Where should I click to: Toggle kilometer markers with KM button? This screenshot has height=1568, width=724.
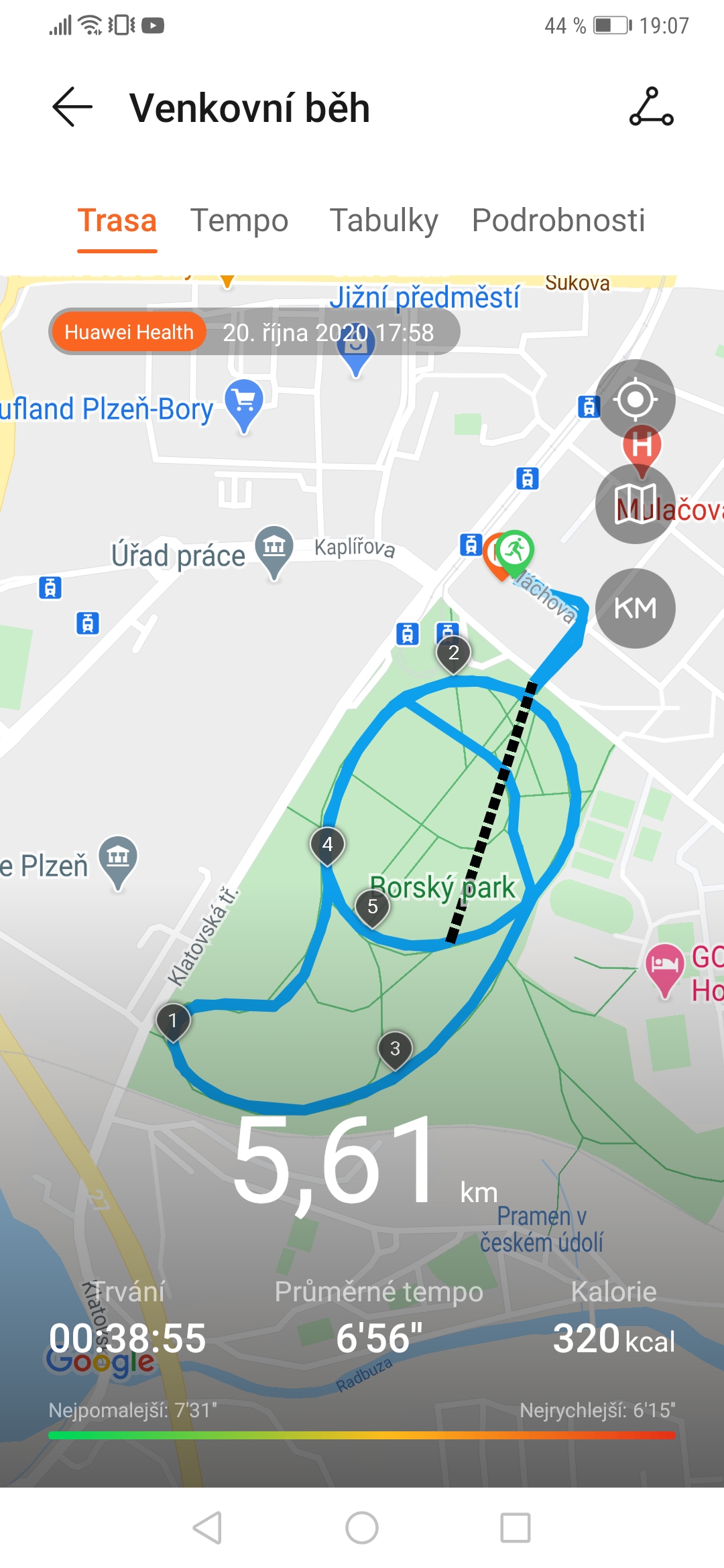point(636,608)
